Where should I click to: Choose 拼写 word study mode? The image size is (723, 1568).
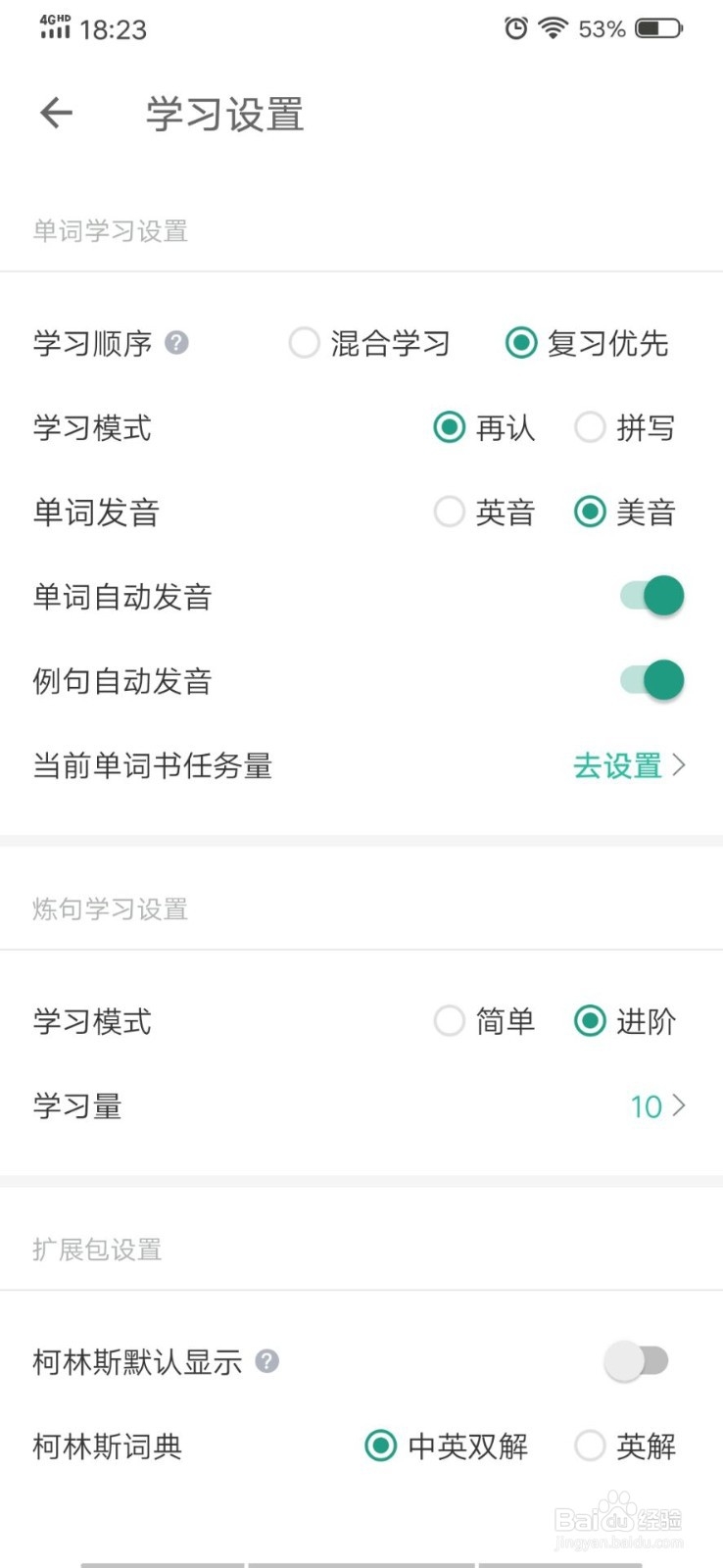[x=624, y=427]
